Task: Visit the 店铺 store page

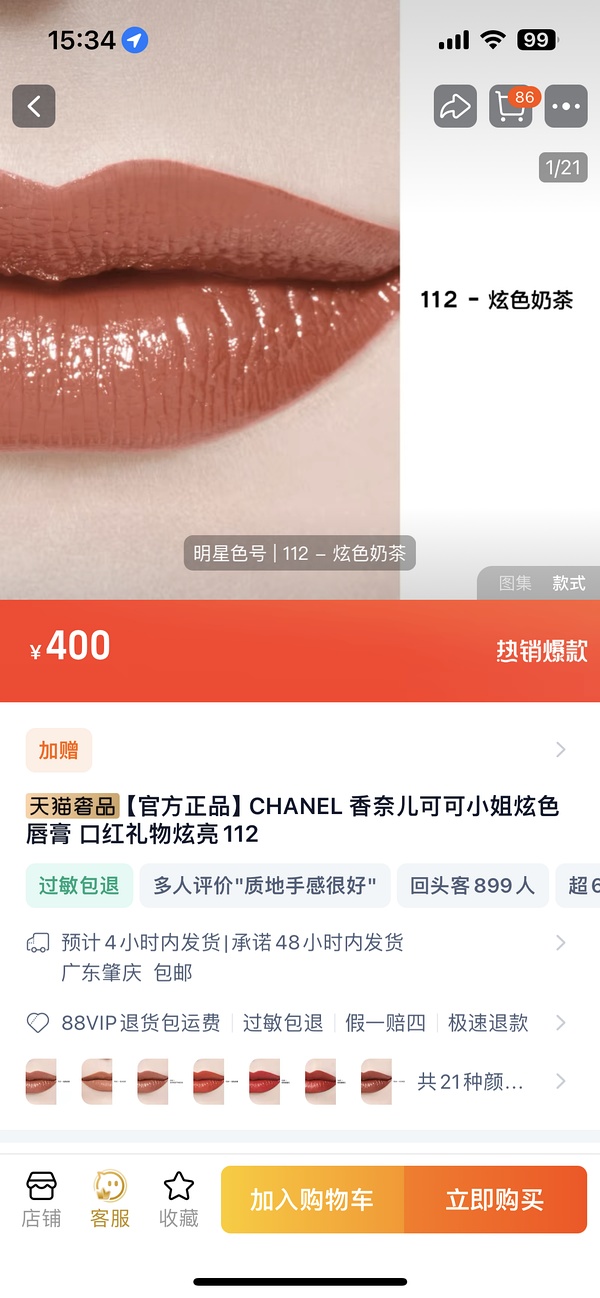Action: [41, 1199]
